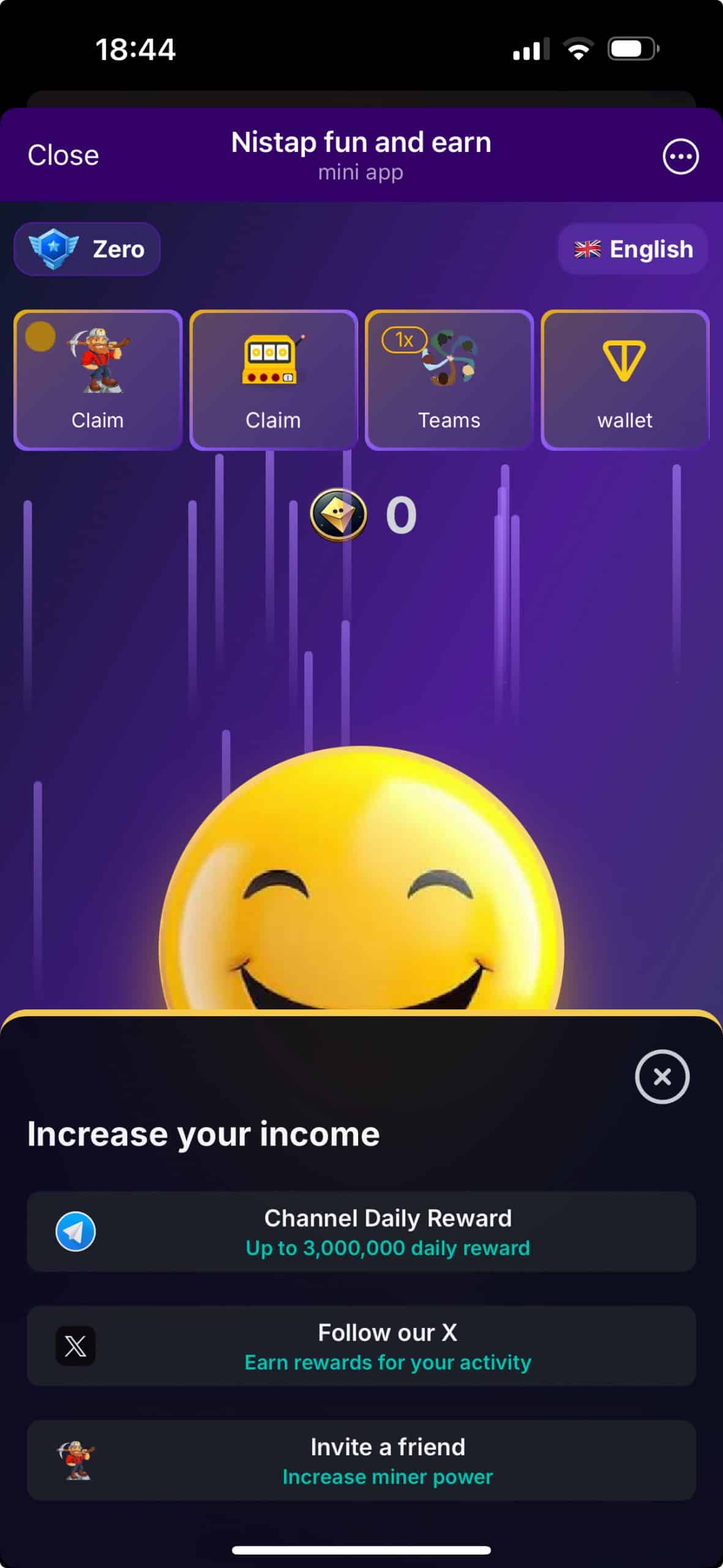This screenshot has height=1568, width=723.
Task: Dismiss the Increase your income panel
Action: [662, 1076]
